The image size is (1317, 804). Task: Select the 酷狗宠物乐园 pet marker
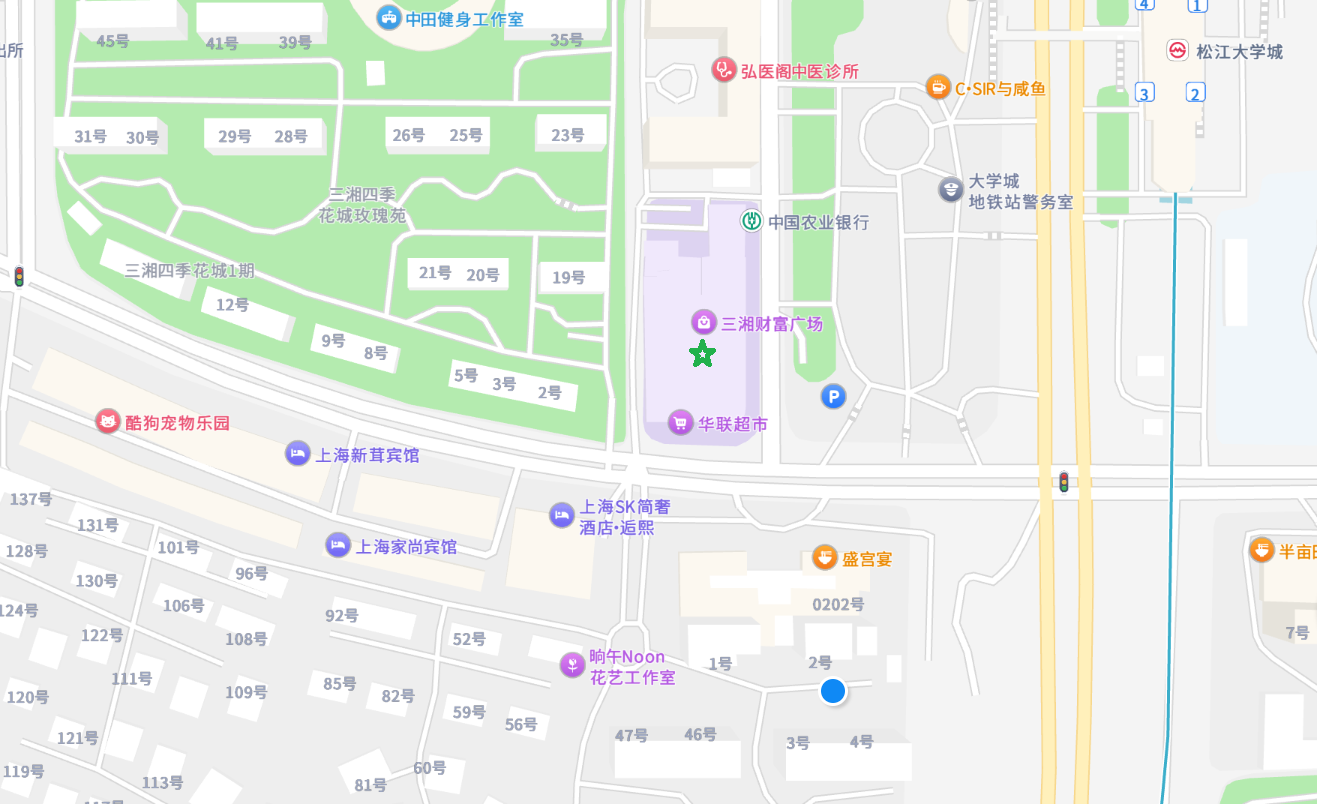(107, 421)
